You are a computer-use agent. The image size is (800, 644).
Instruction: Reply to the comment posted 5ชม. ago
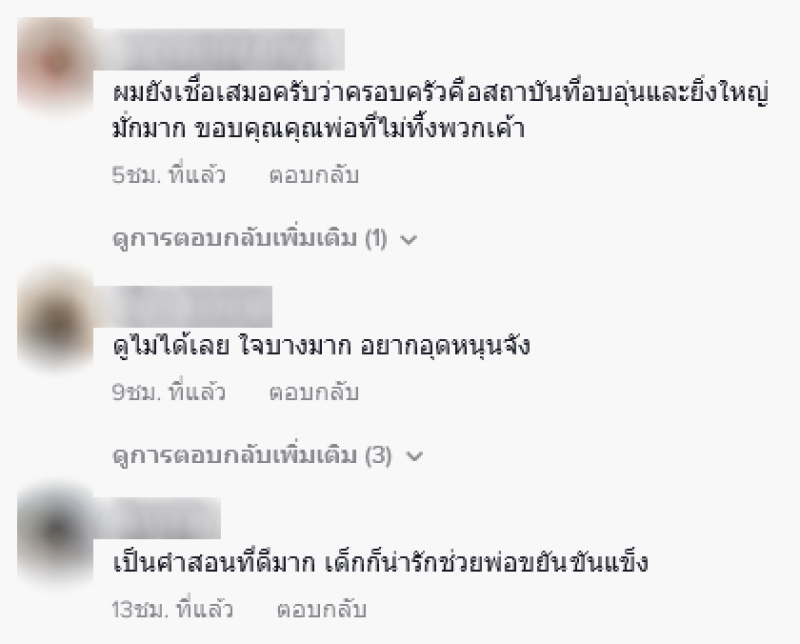(x=313, y=176)
